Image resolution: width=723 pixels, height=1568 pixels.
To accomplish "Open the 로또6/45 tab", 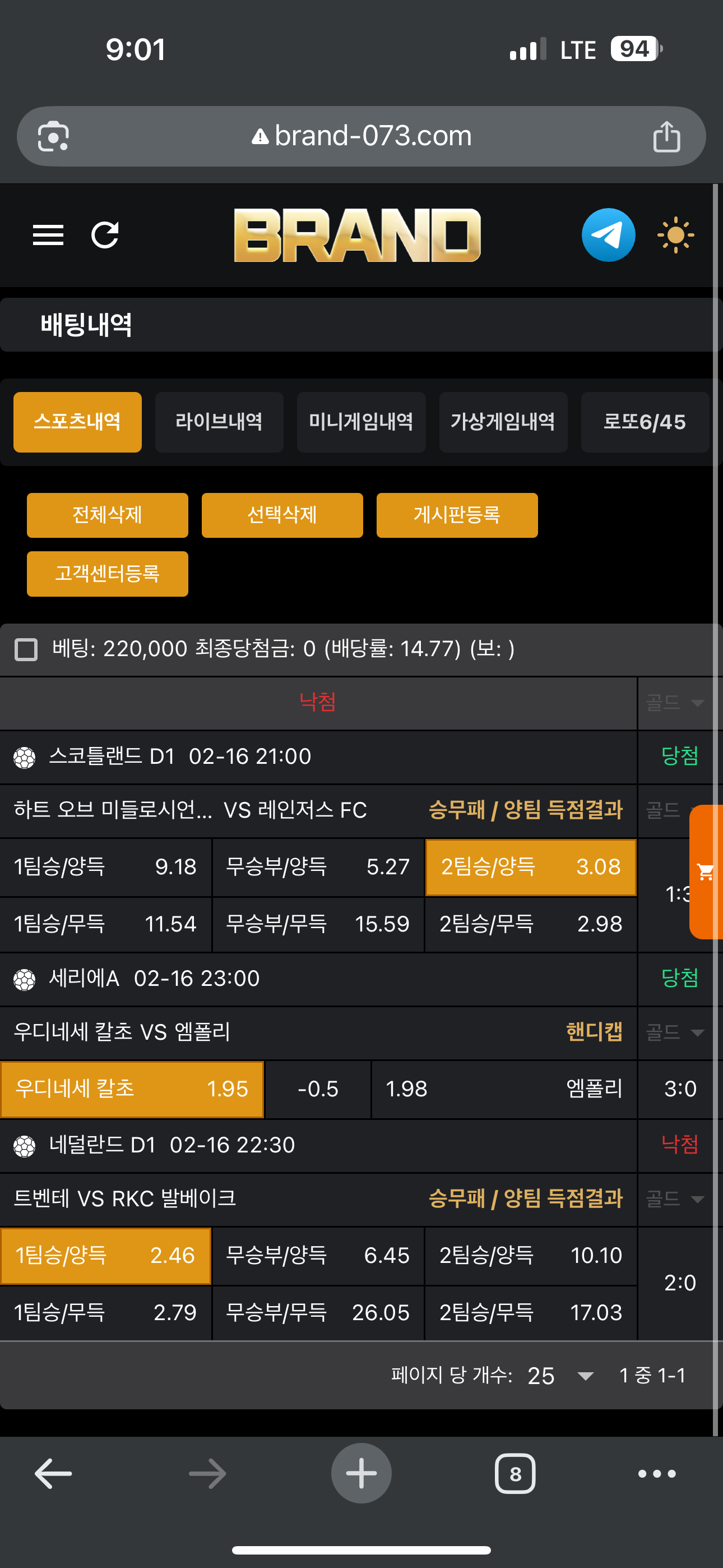I will pyautogui.click(x=644, y=422).
